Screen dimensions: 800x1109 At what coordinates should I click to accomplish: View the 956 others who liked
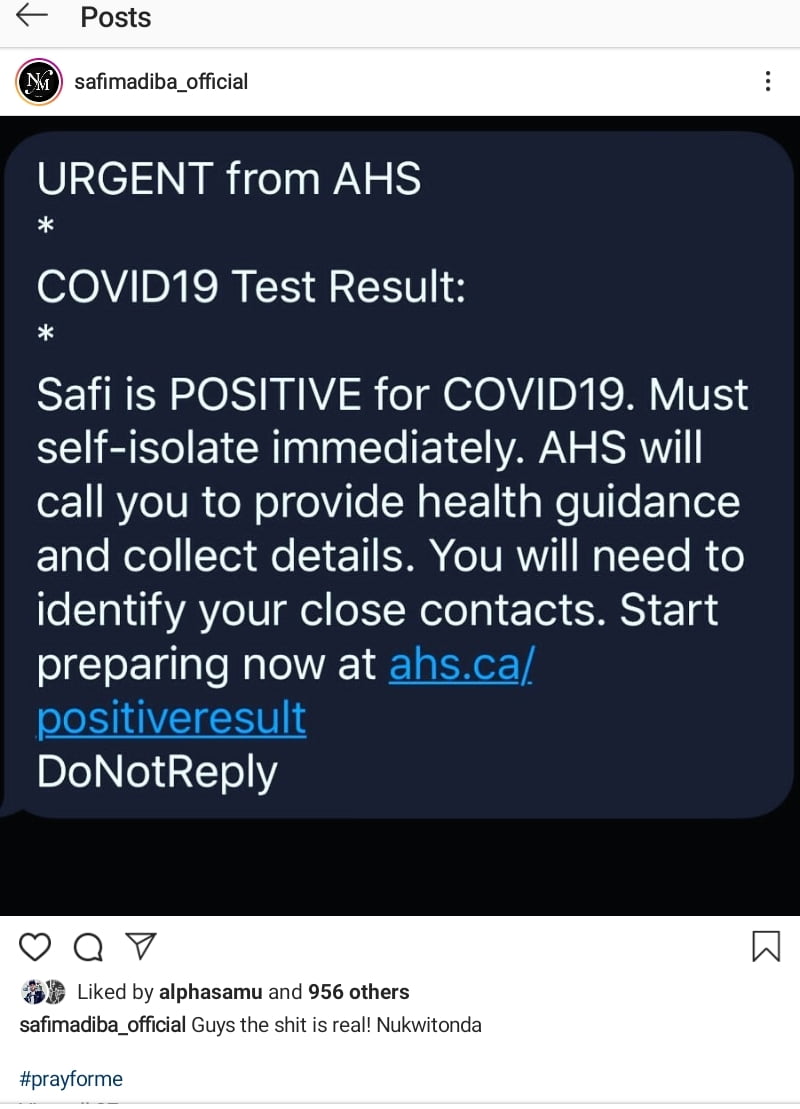coord(358,992)
